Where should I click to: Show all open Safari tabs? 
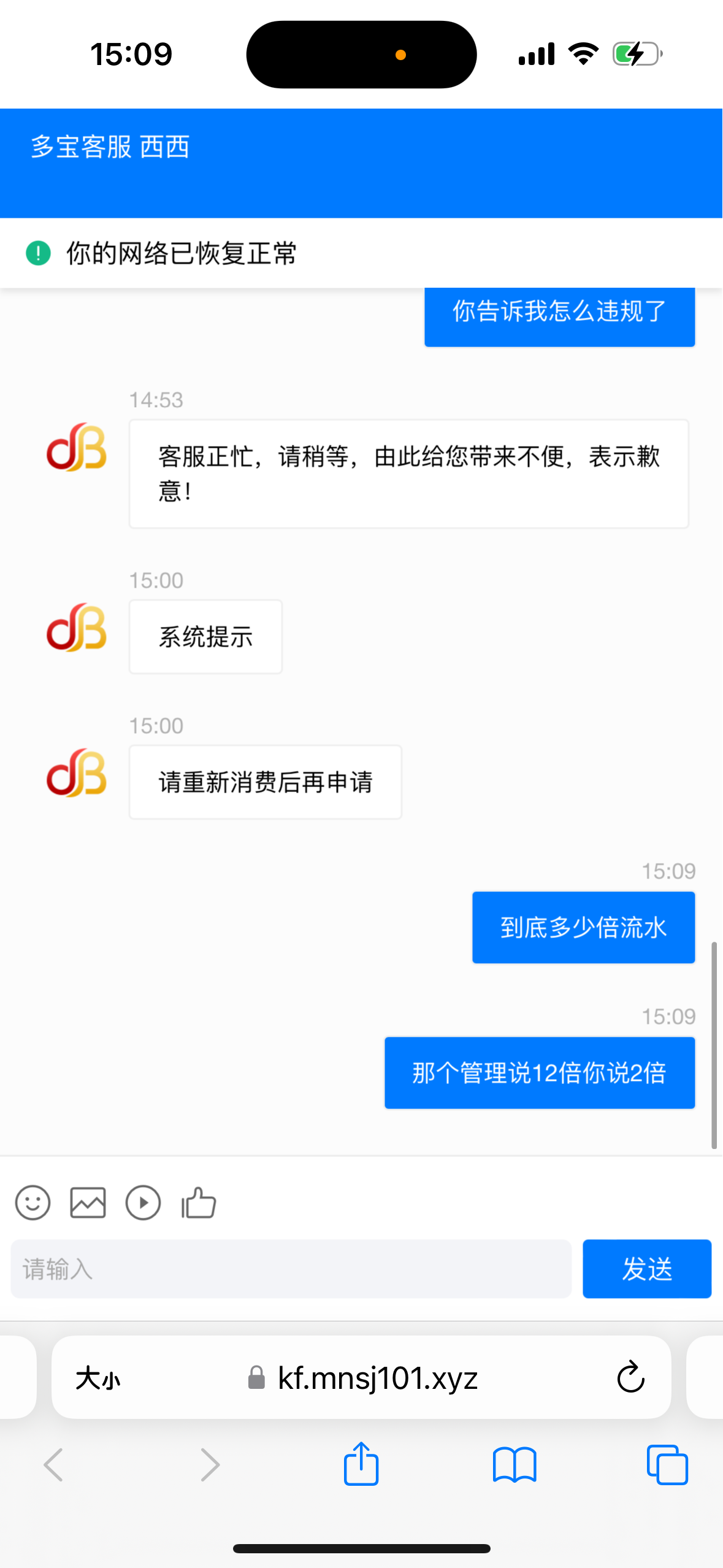[667, 1464]
